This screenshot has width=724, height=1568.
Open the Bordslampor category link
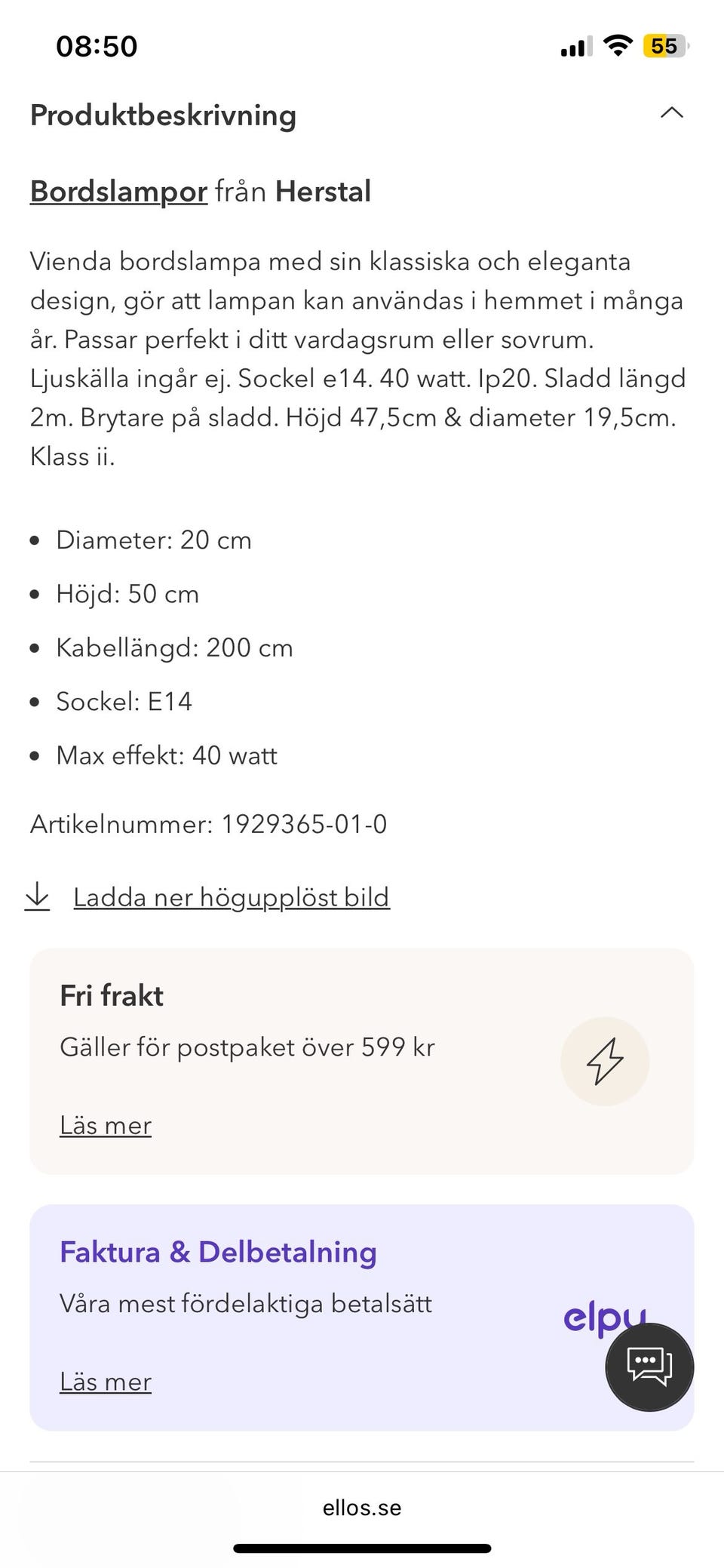118,191
